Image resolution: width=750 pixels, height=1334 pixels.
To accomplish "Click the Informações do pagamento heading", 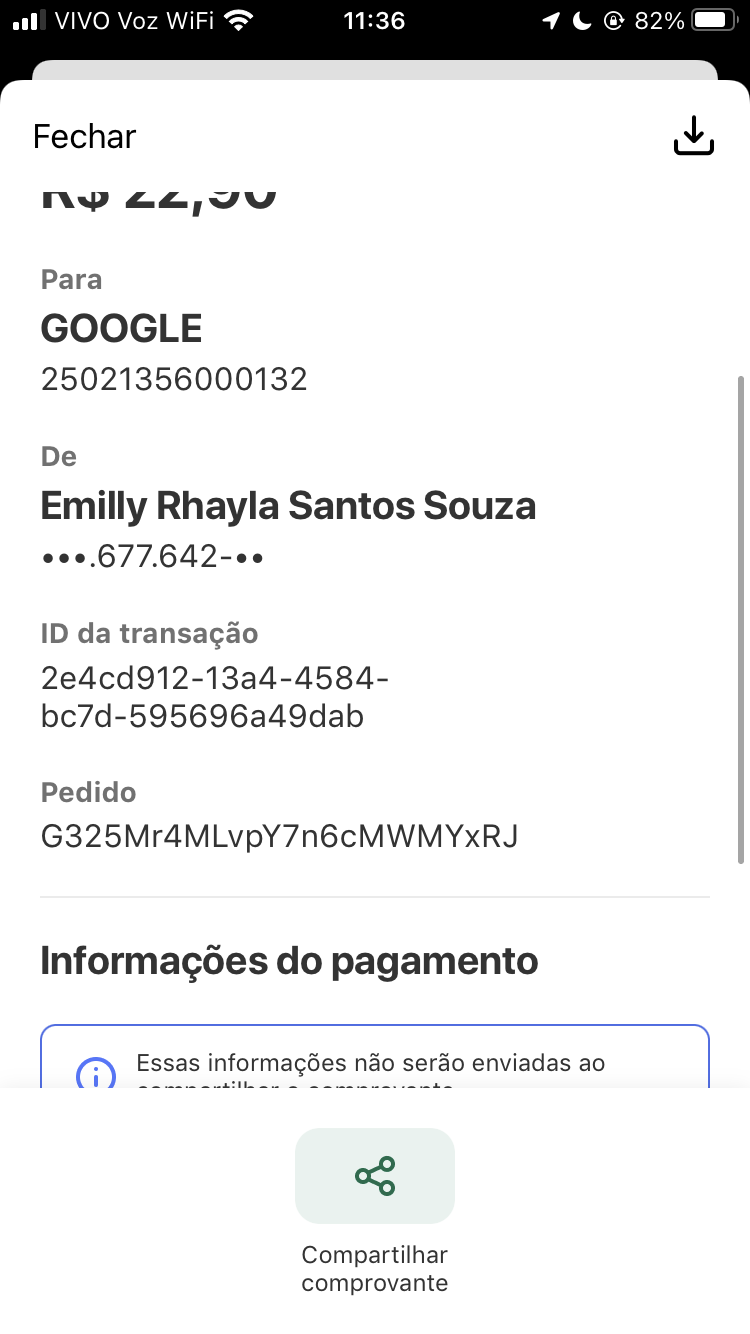I will 288,960.
